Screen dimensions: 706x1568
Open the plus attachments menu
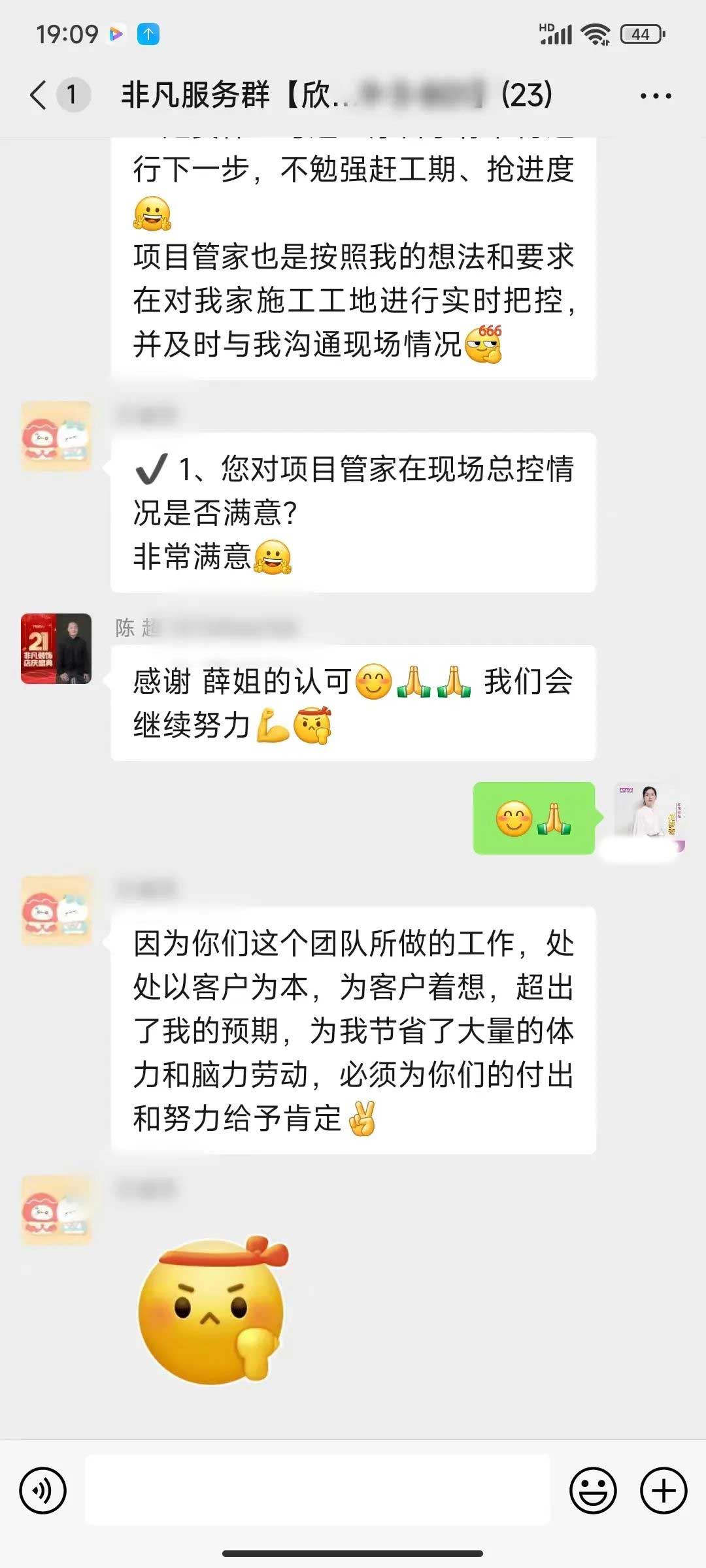coord(663,1491)
